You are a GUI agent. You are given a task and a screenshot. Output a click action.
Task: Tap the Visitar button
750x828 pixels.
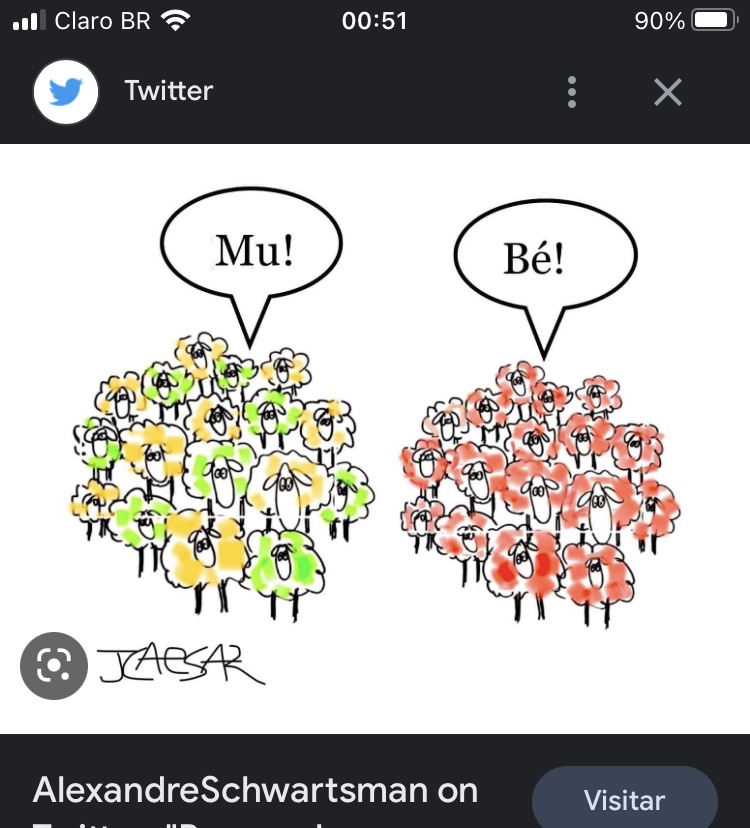click(x=624, y=800)
